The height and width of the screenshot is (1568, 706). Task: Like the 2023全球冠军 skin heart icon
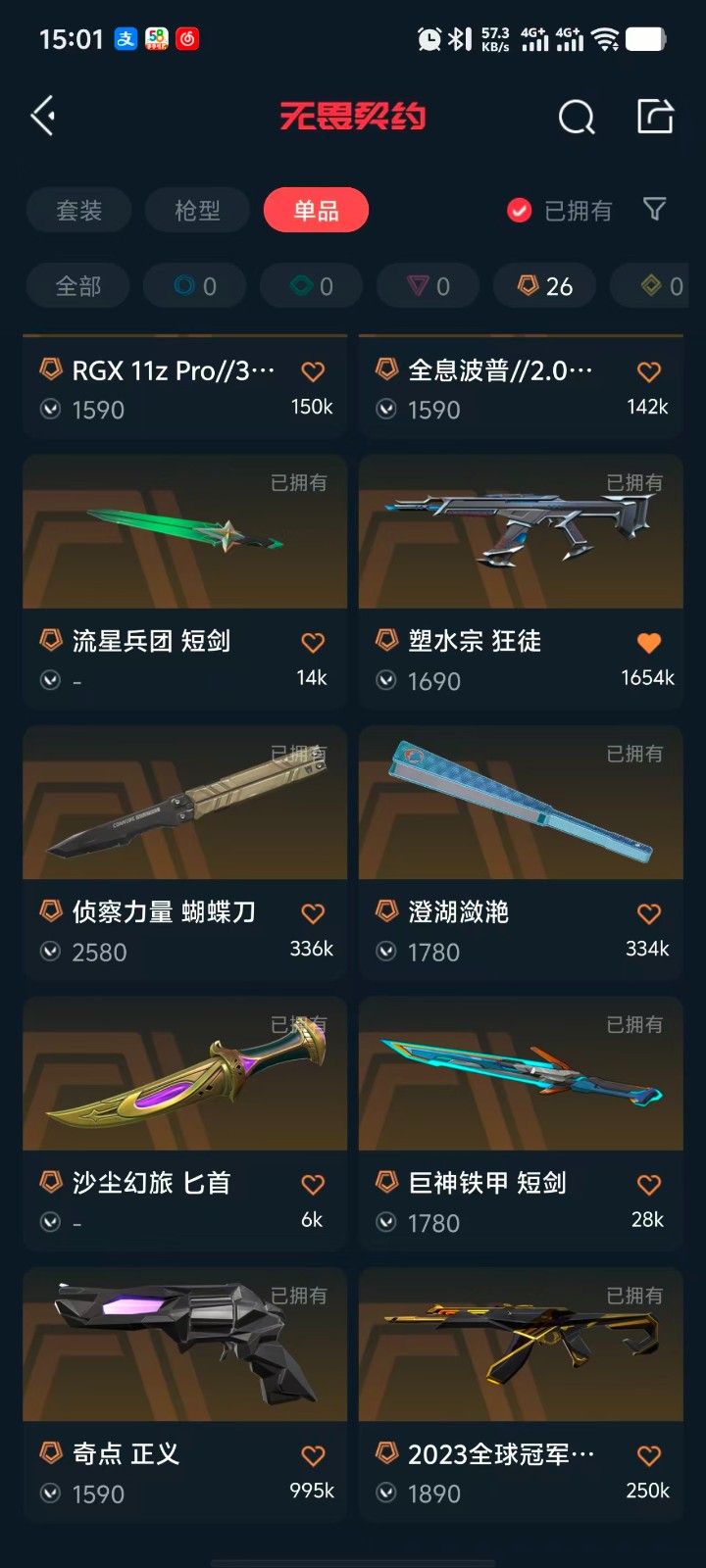649,1455
